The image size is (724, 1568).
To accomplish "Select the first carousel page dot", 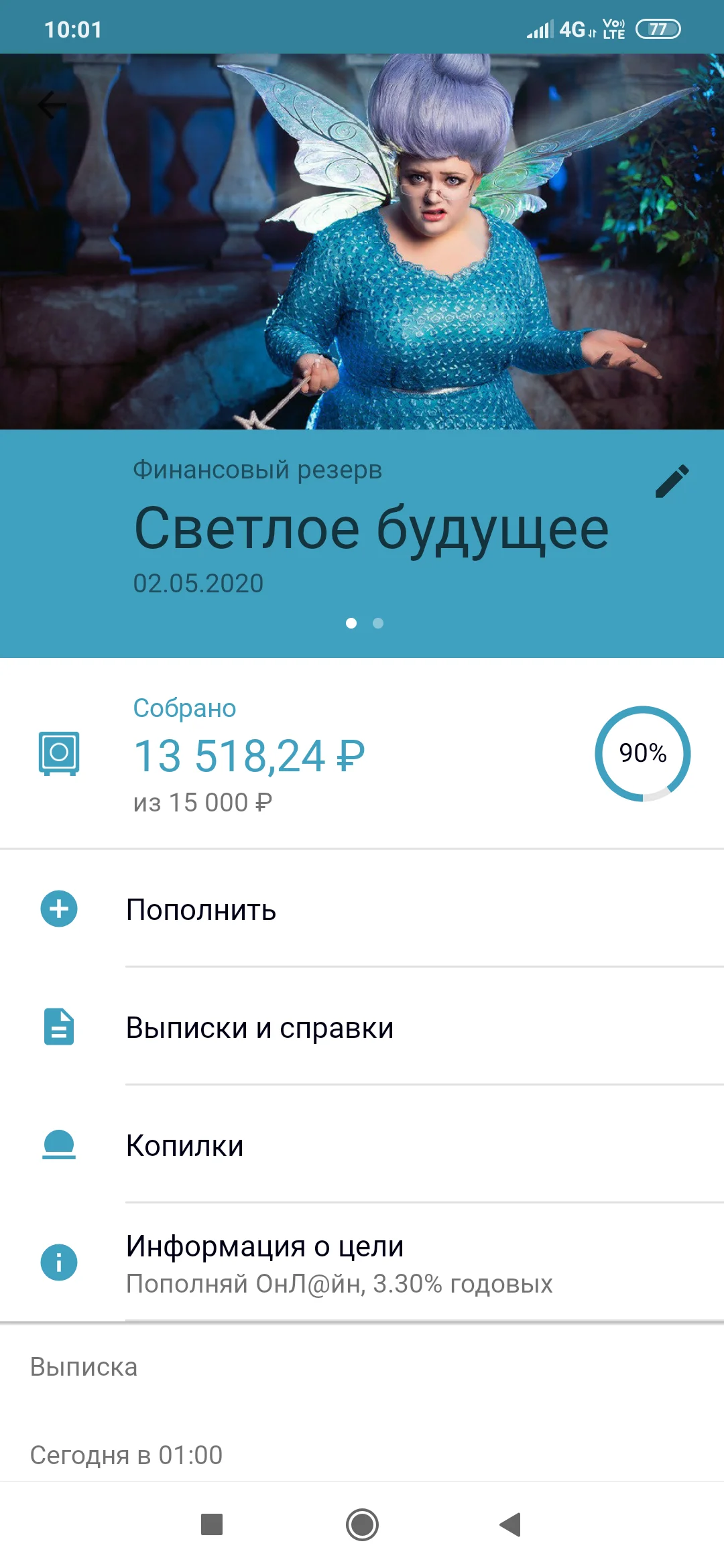I will tap(351, 623).
